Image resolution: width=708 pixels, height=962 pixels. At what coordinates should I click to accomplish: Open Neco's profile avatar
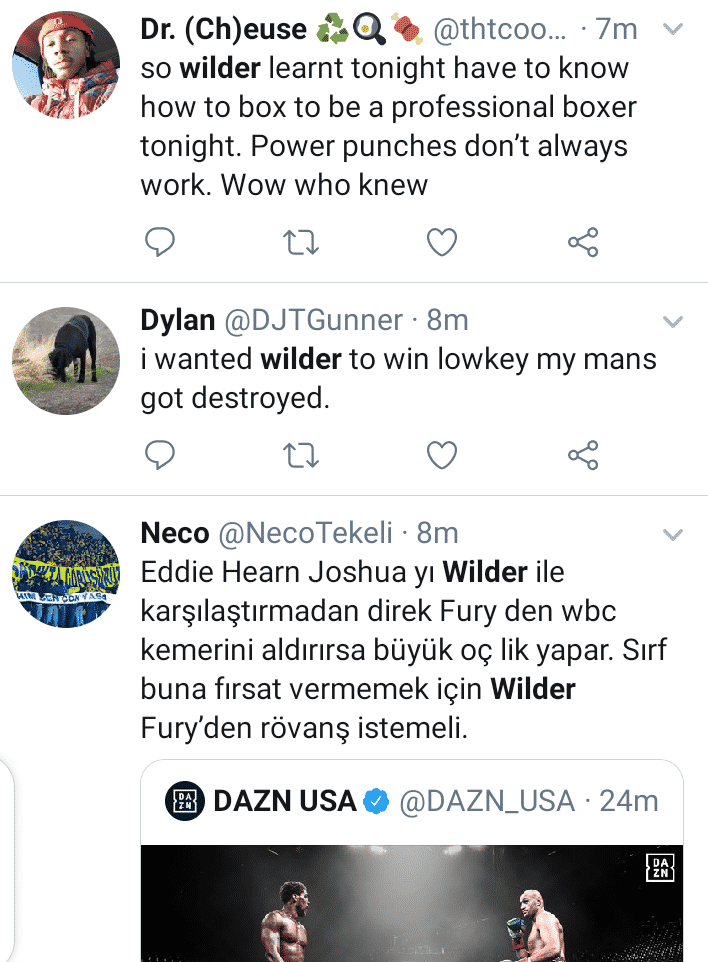(x=65, y=574)
